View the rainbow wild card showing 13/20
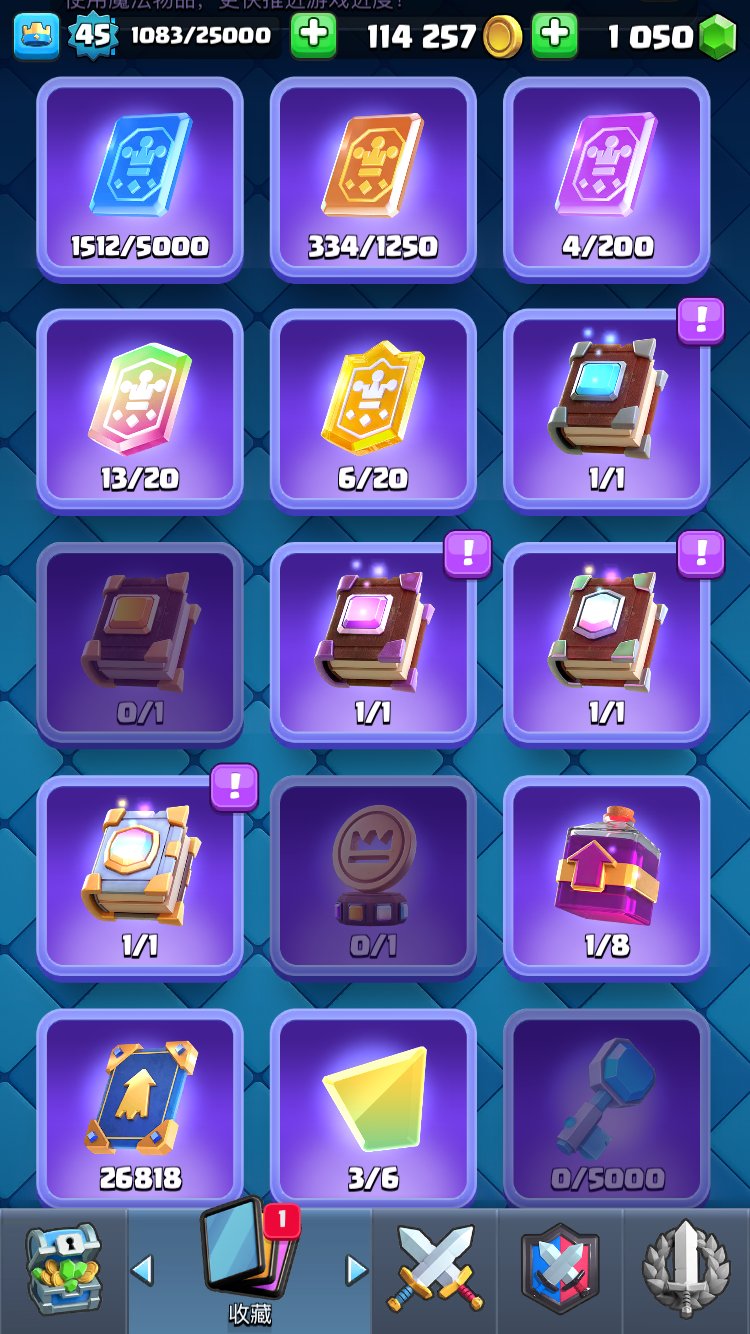Image resolution: width=750 pixels, height=1334 pixels. click(x=140, y=411)
